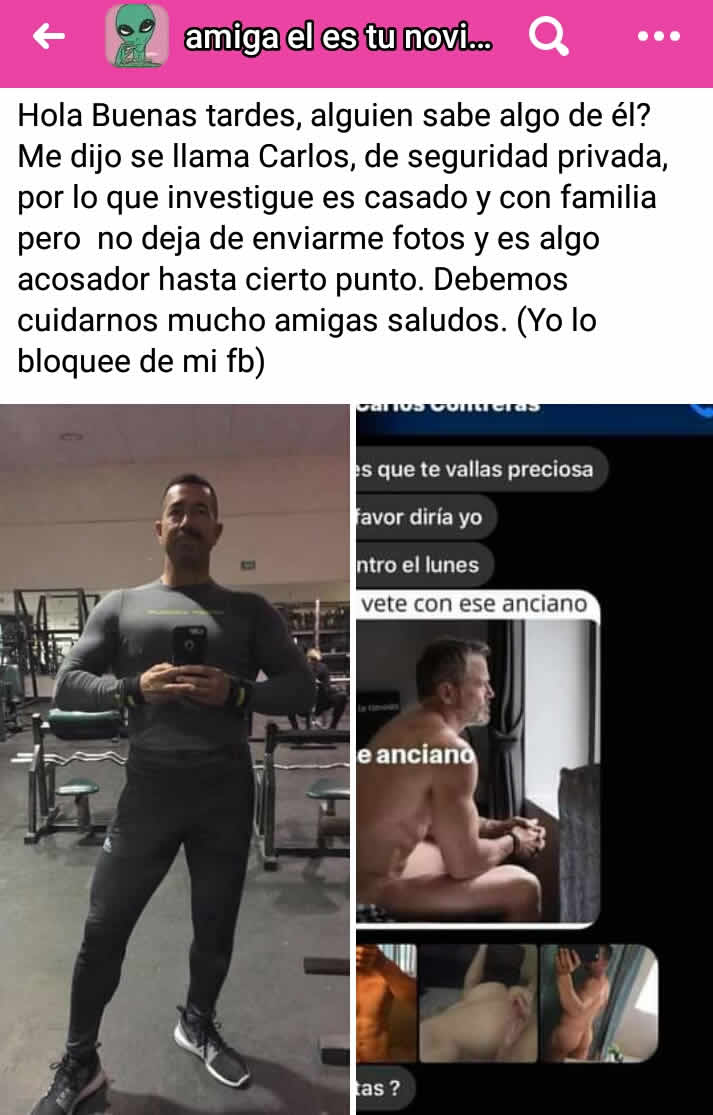713x1115 pixels.
Task: Open the group's alien avatar
Action: pos(136,37)
